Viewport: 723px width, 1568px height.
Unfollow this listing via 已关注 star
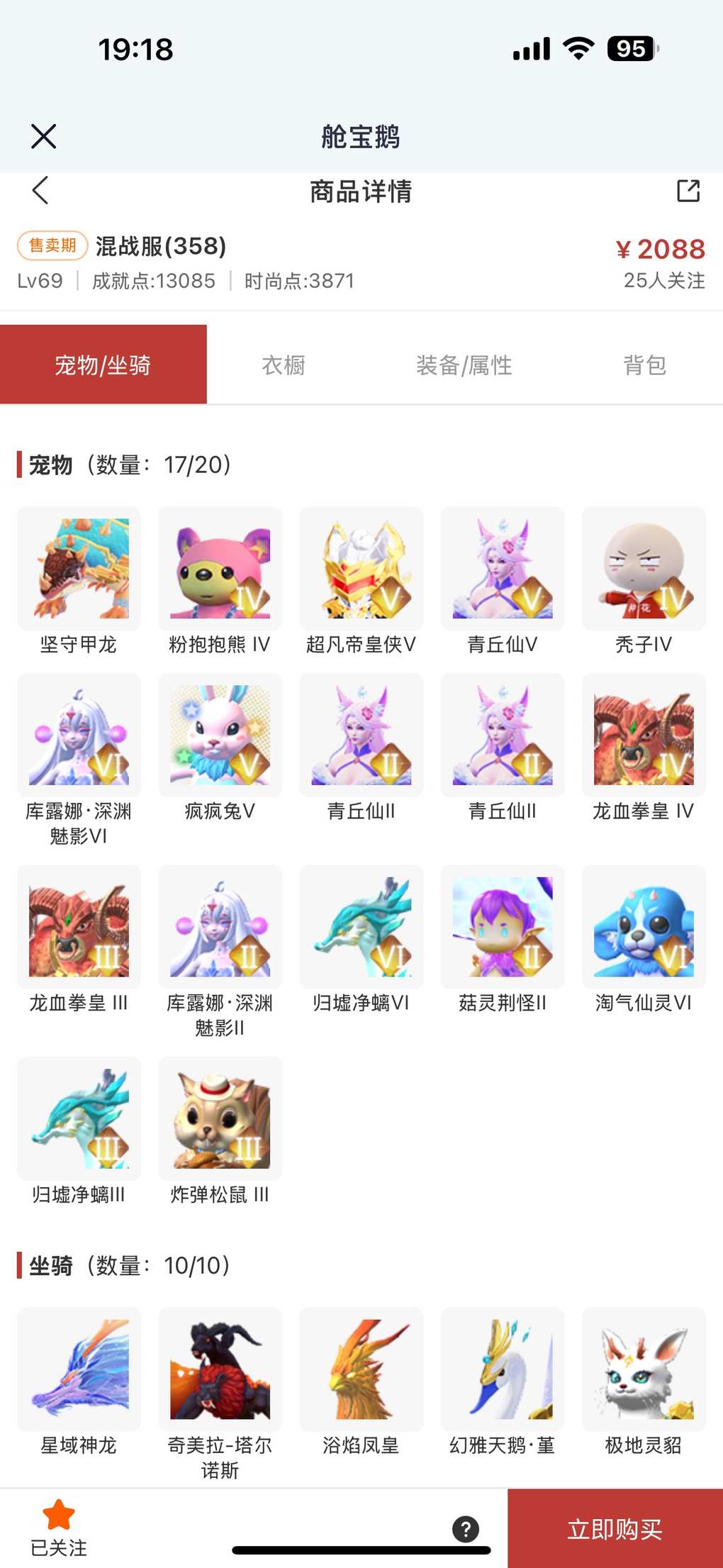59,1526
